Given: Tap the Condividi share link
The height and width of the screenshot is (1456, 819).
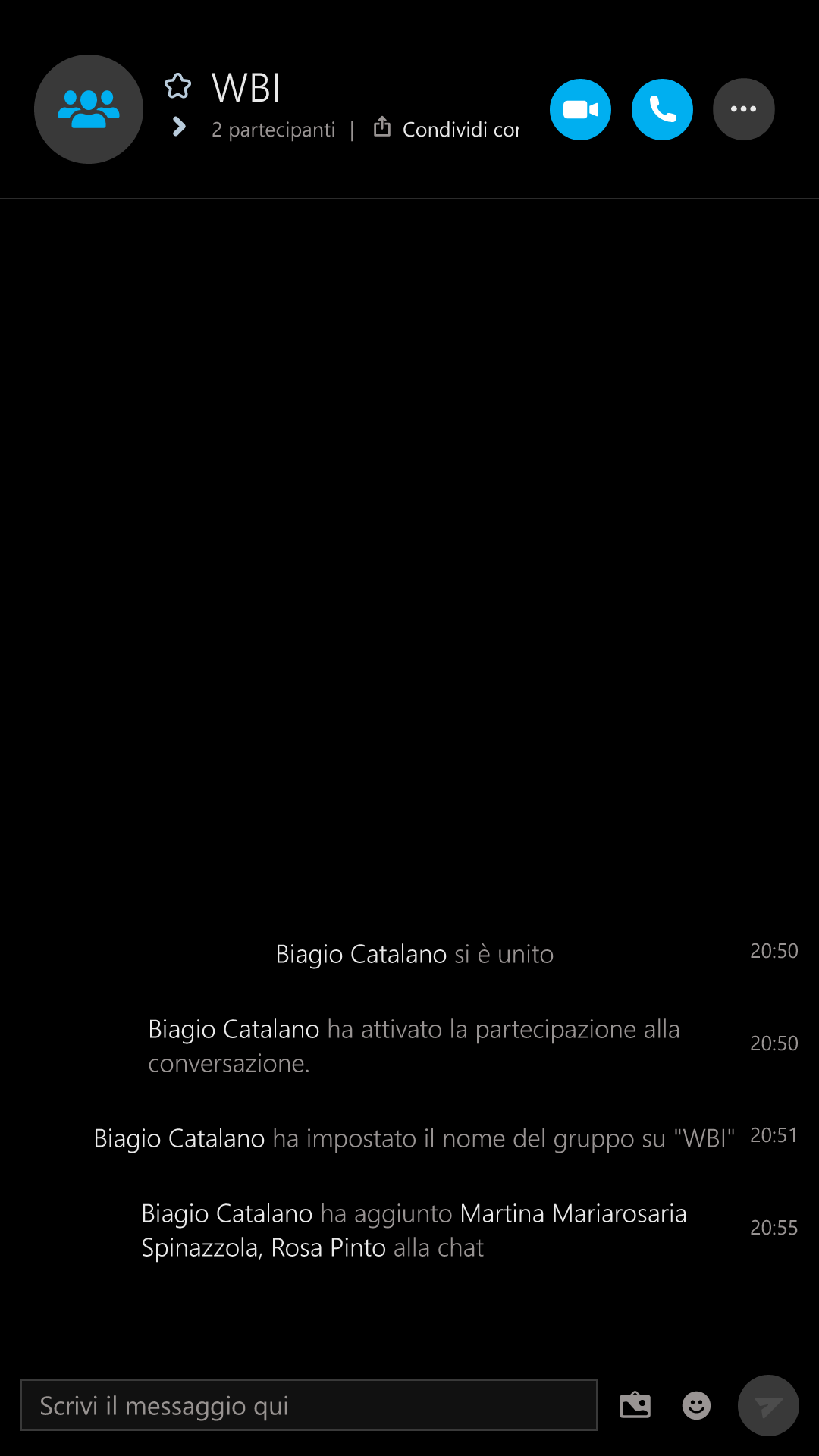Looking at the screenshot, I should [447, 128].
